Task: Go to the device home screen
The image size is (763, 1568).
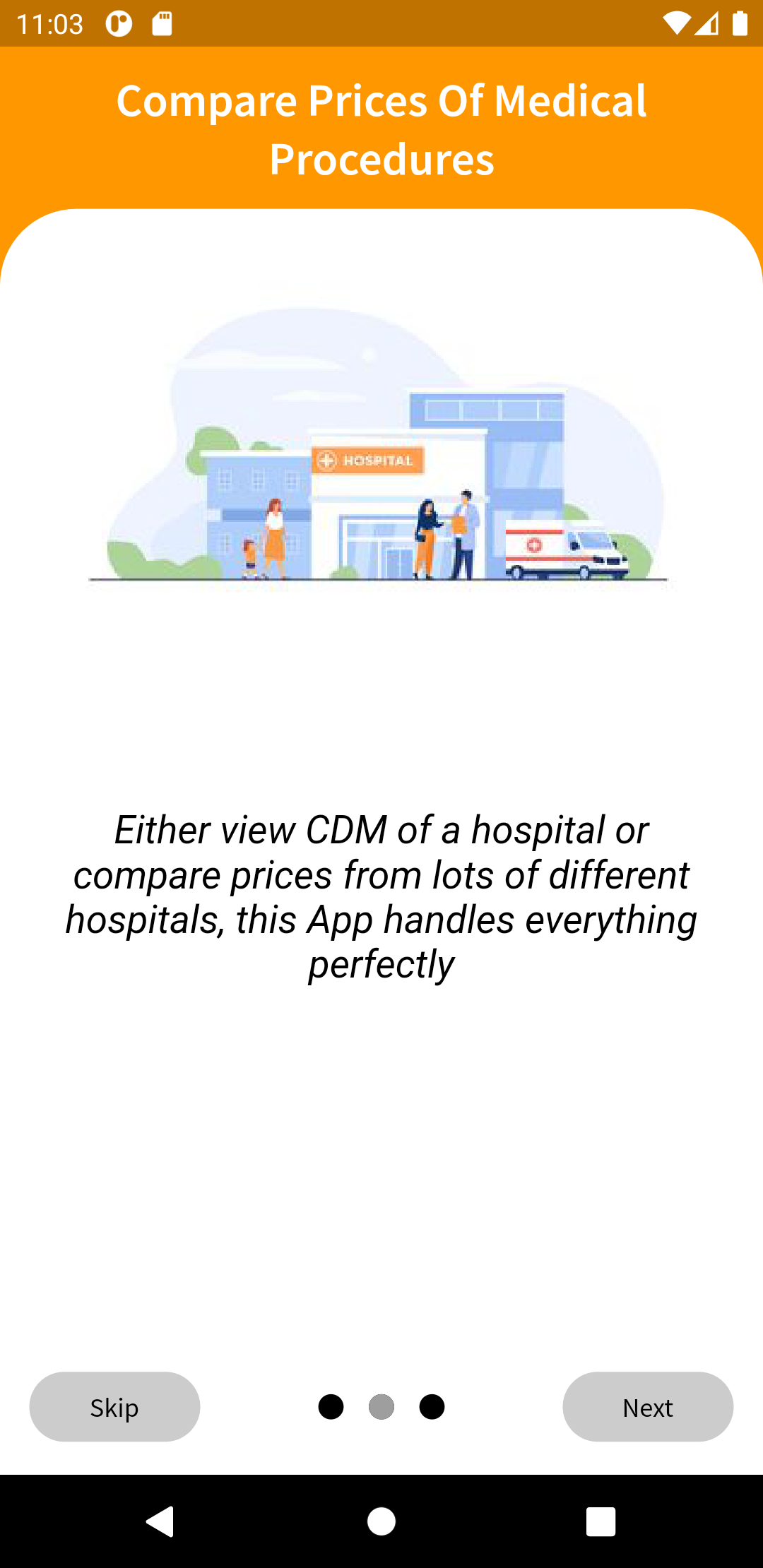Action: 381,1521
